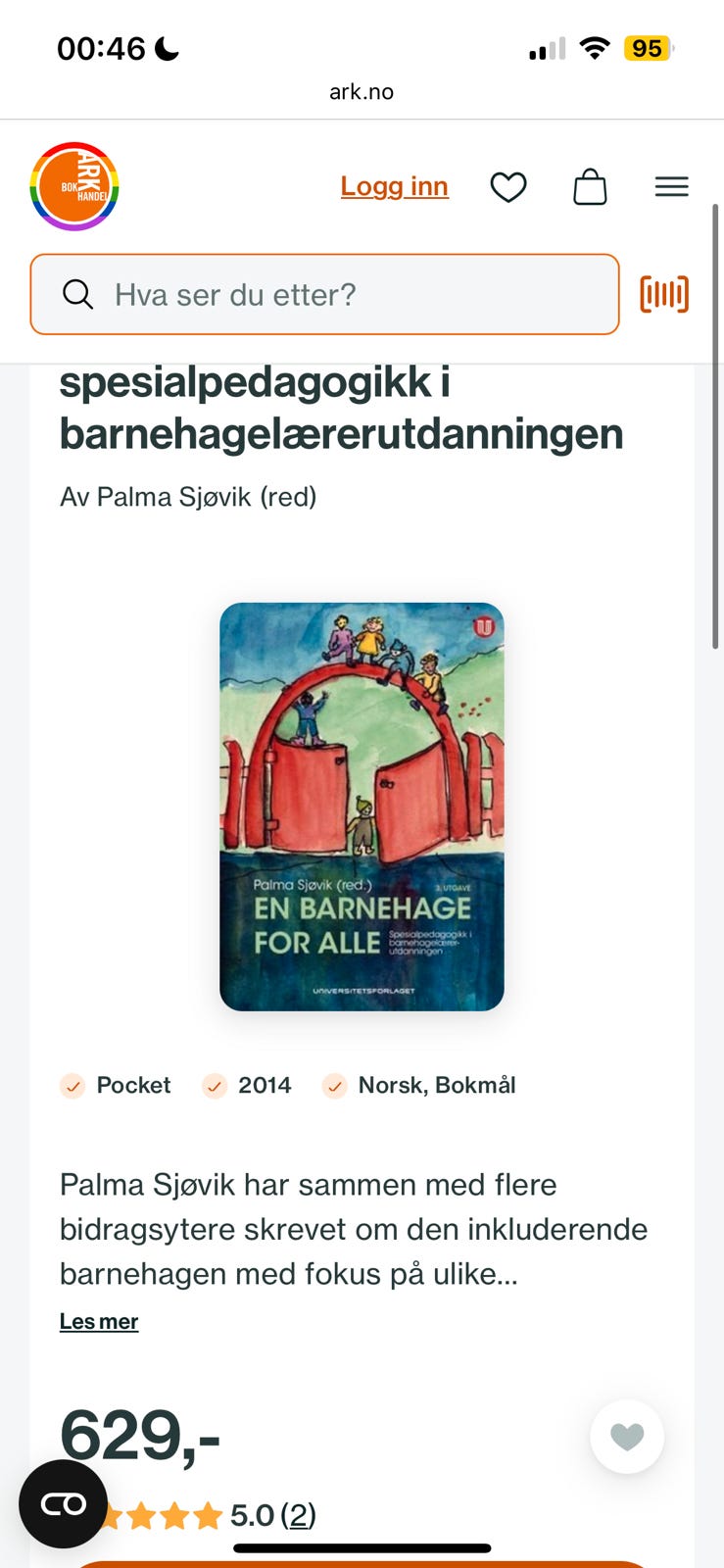Open the ARK bokhandel home logo

coord(73,186)
